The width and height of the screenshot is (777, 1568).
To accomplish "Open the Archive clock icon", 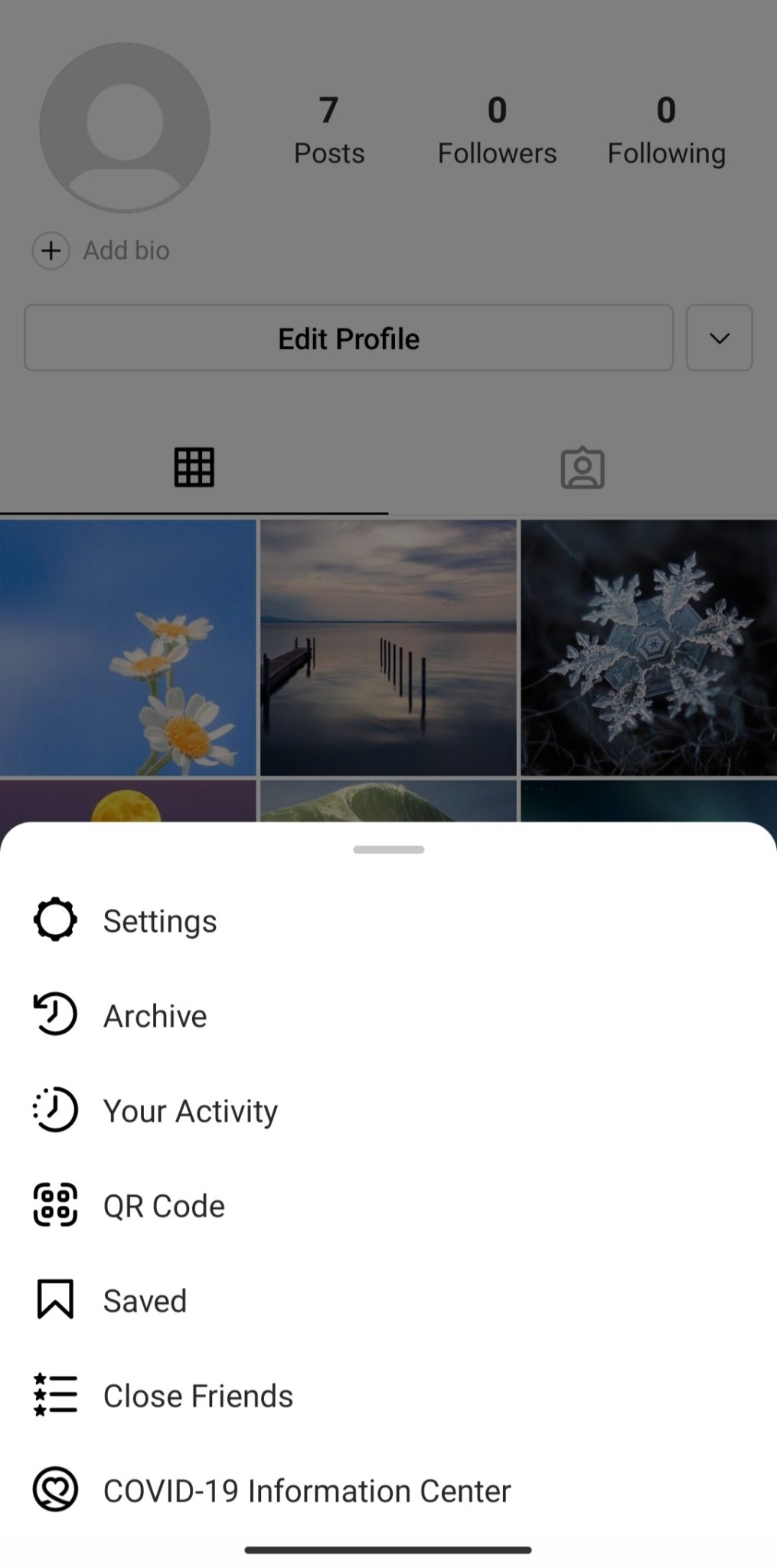I will click(54, 1014).
